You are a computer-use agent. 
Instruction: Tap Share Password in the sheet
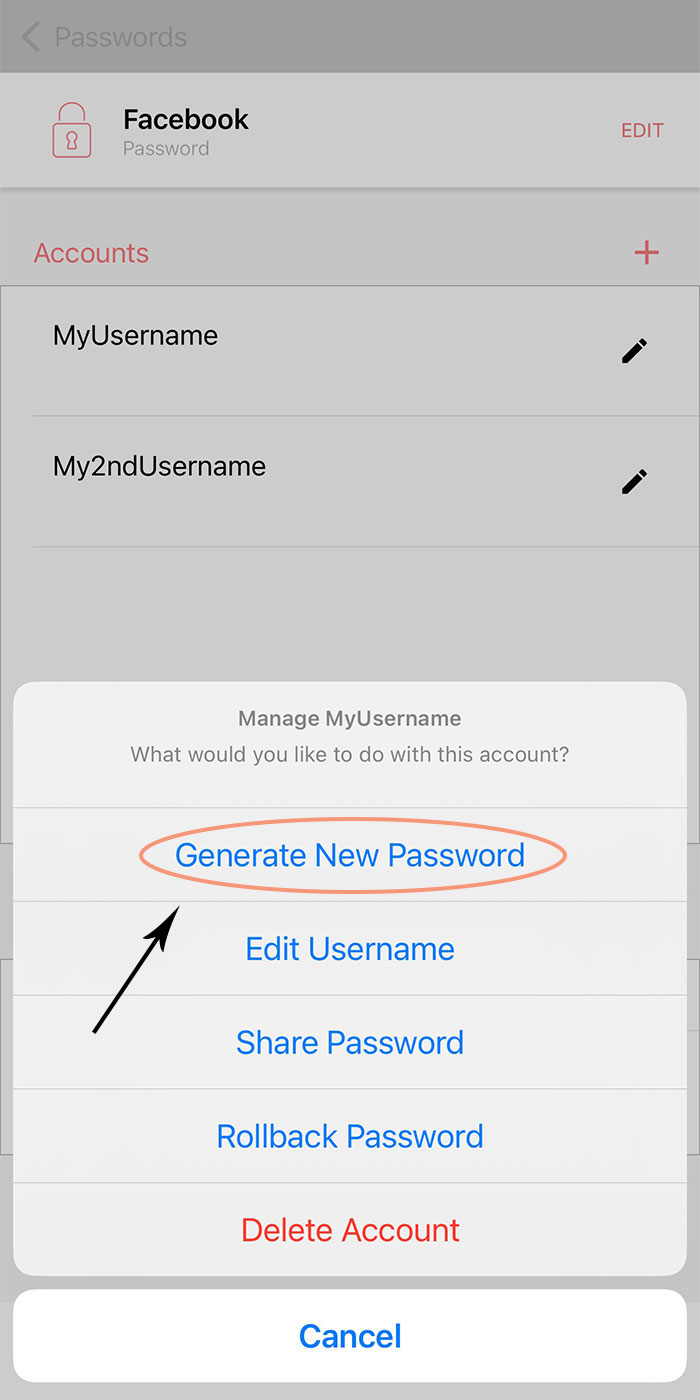[x=350, y=1042]
